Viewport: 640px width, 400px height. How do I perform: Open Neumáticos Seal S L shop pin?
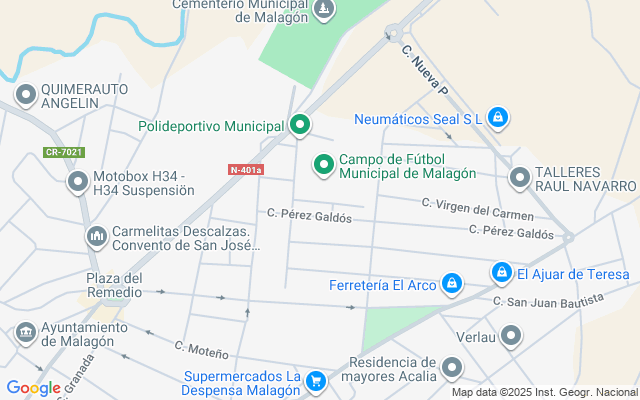click(498, 120)
